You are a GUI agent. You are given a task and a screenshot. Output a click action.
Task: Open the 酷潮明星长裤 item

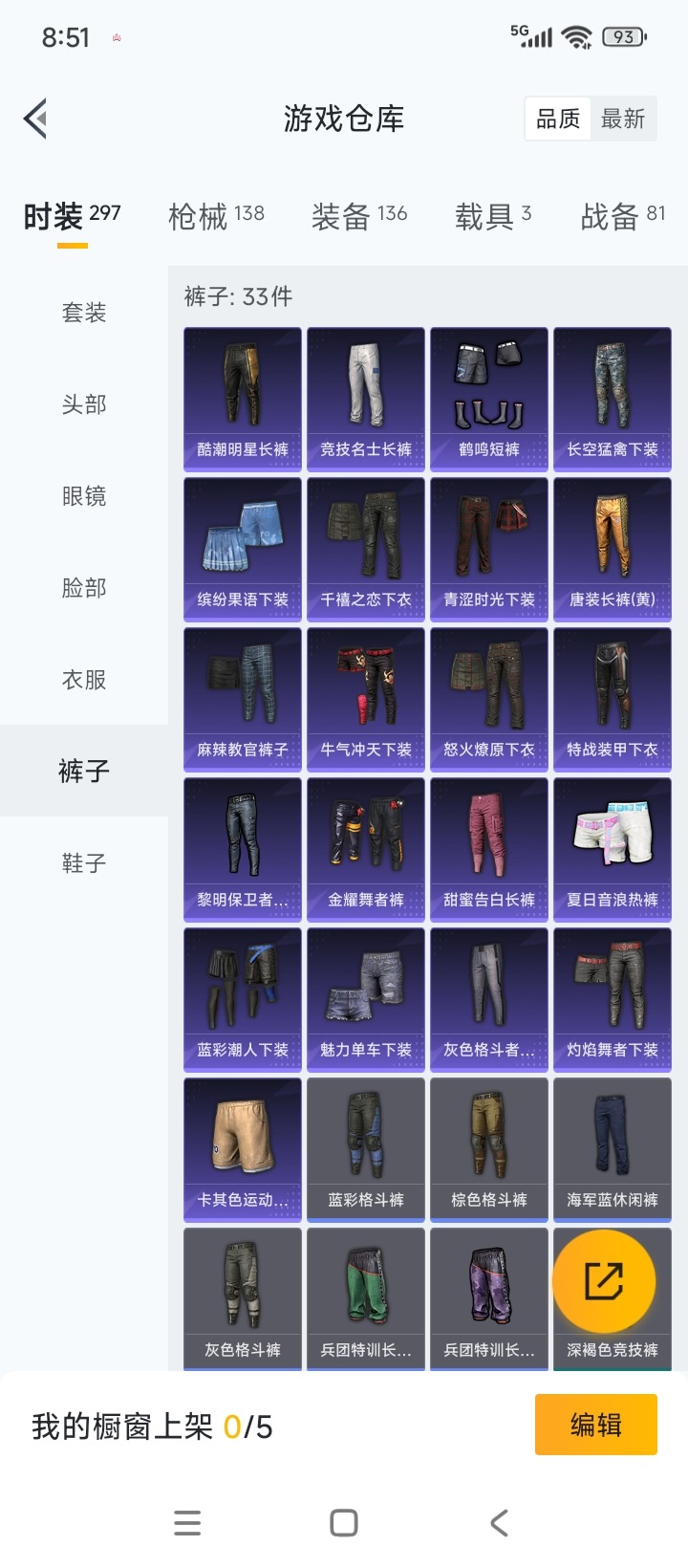pyautogui.click(x=243, y=398)
